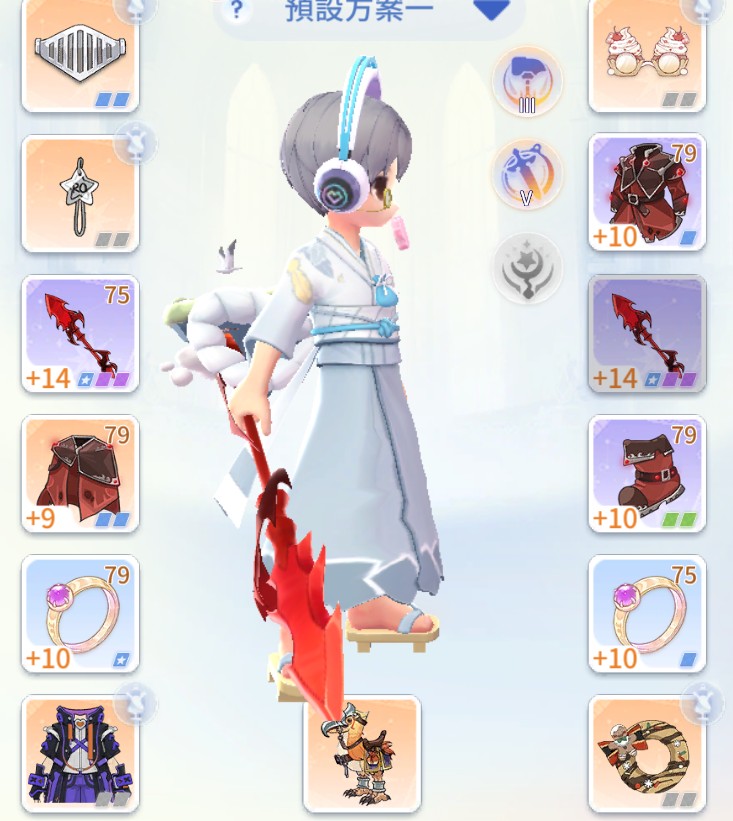Open the +10 ring with level 79
Viewport: 733px width, 821px height.
click(x=80, y=614)
